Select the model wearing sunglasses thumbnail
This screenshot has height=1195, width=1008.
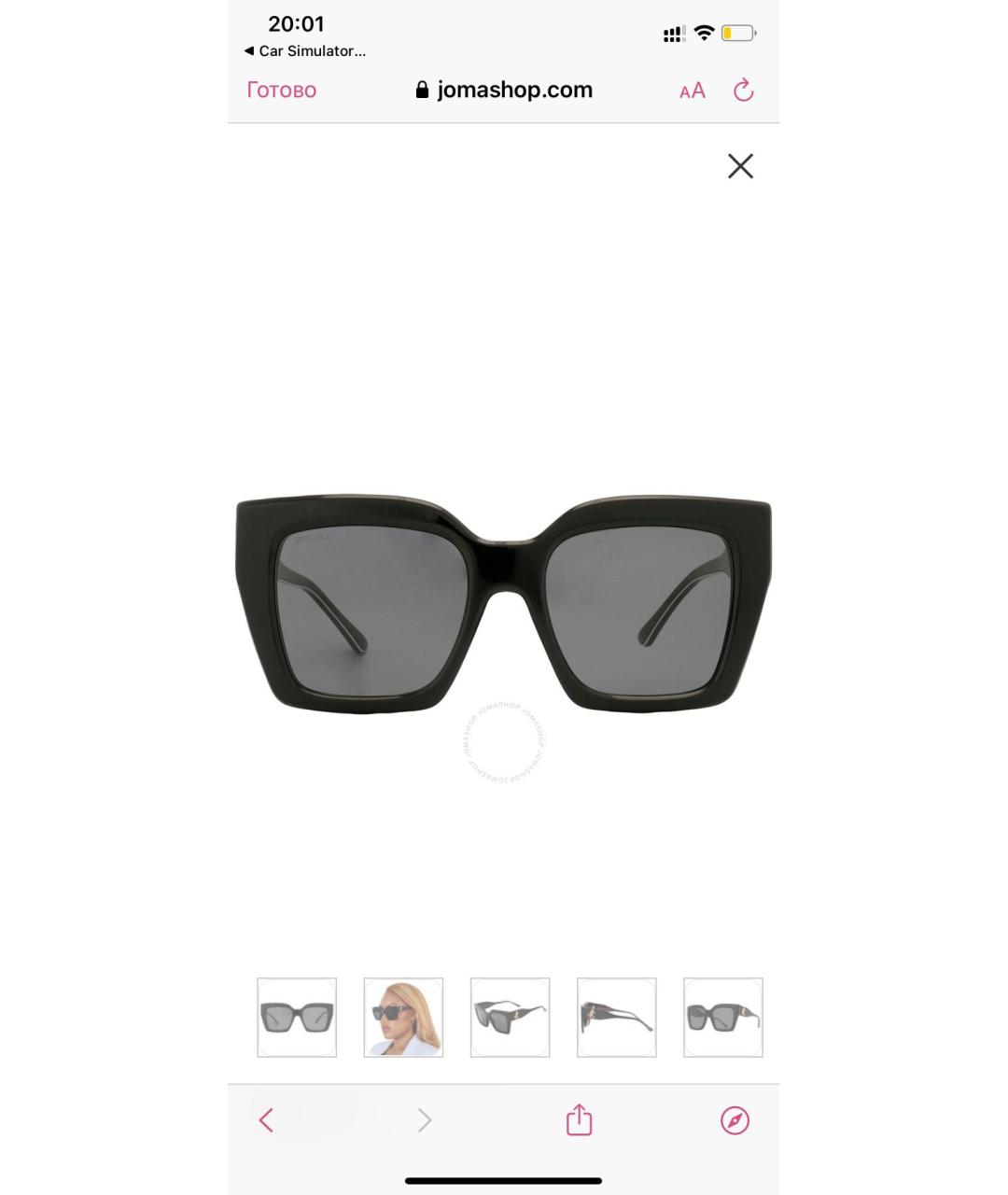pyautogui.click(x=403, y=1017)
